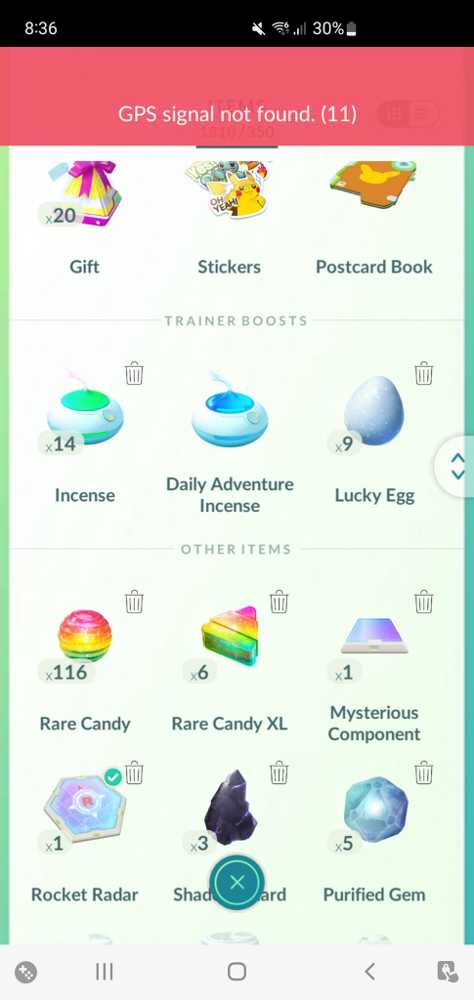Discard Incense using its trash icon

[x=134, y=373]
